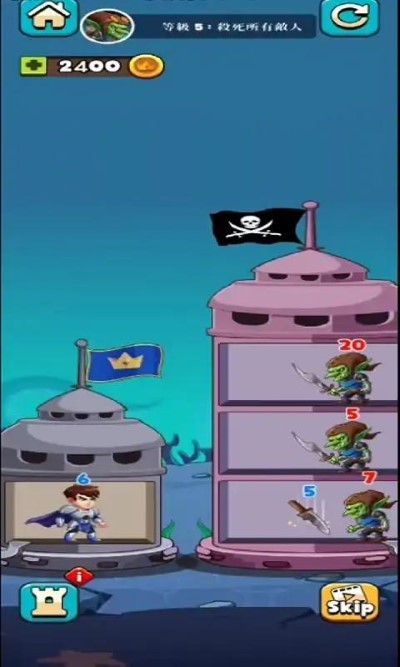
Task: Skip this level
Action: (x=350, y=602)
